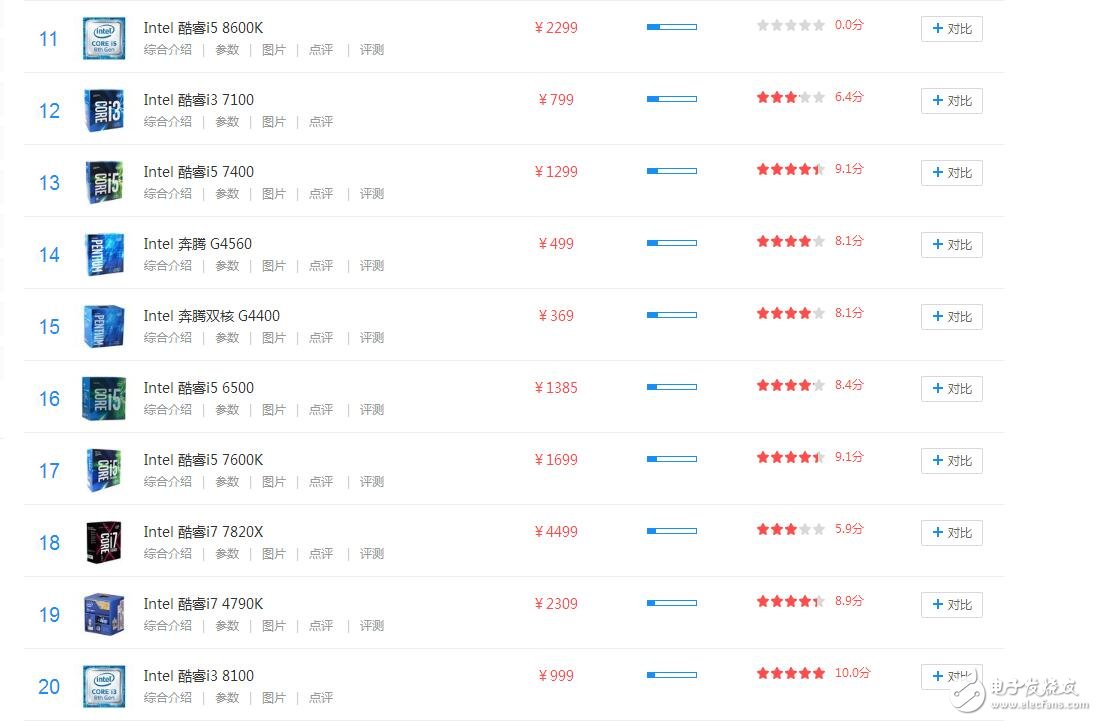The width and height of the screenshot is (1097, 721).
Task: Open the Intel 酷睿i7 7820X box thumbnail
Action: coord(103,543)
